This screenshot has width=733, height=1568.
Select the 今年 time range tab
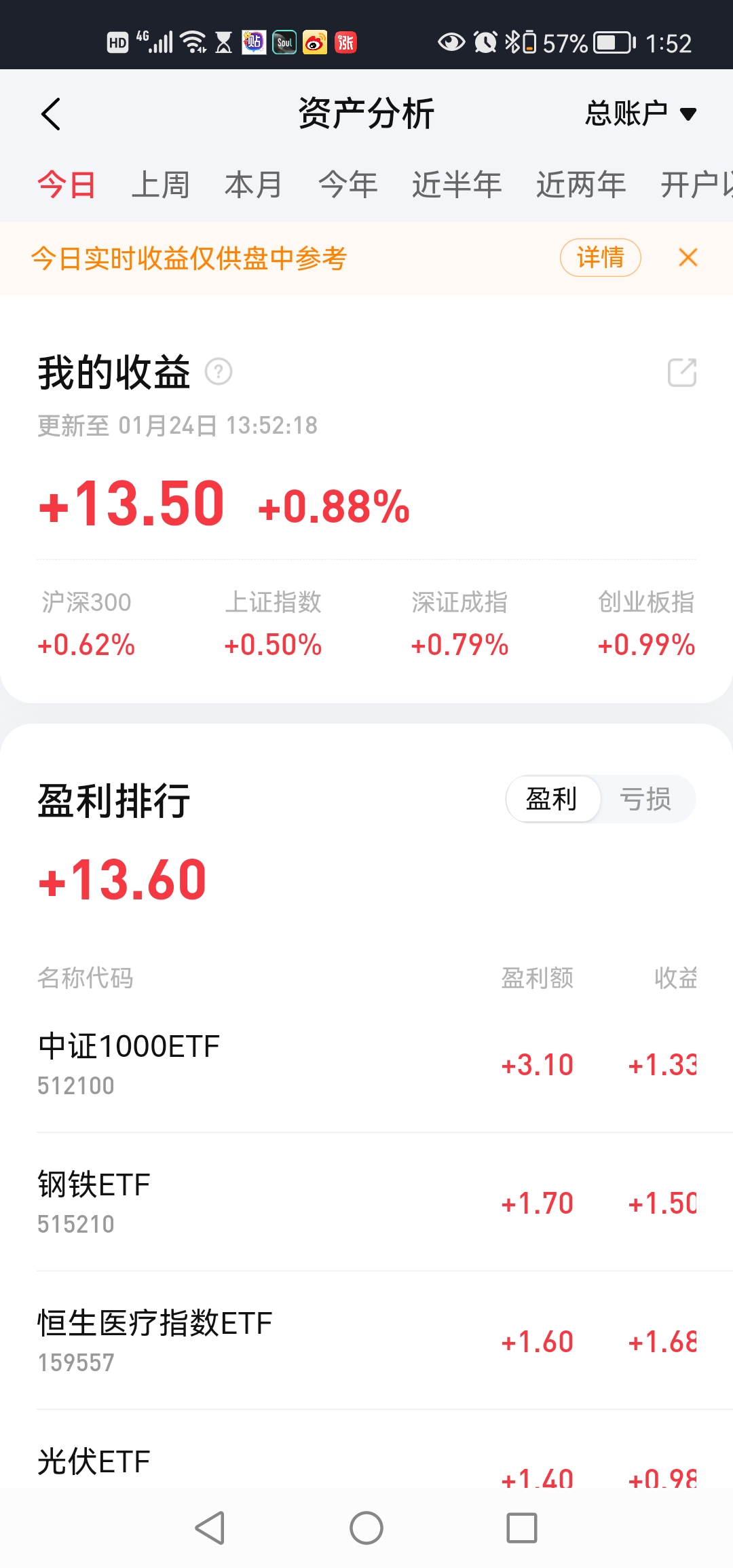[x=347, y=185]
